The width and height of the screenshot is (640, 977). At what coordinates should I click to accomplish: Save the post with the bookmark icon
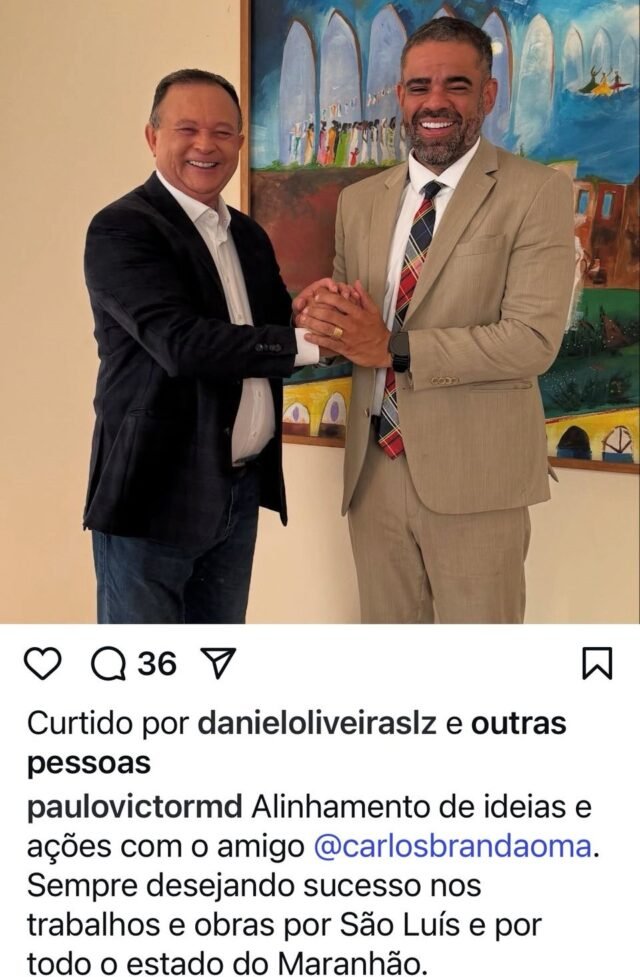[x=597, y=663]
